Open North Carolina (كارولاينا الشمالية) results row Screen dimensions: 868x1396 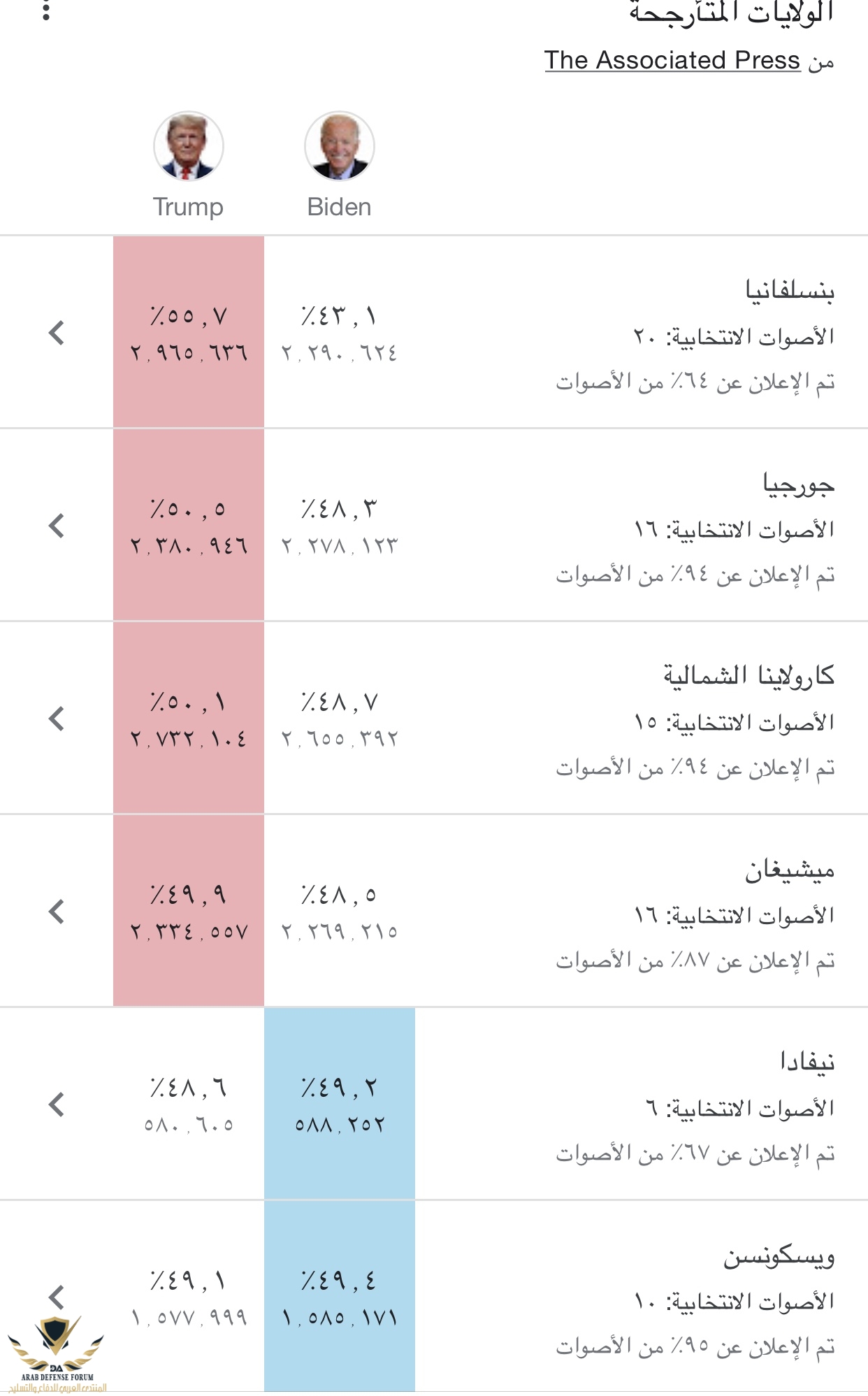[57, 719]
